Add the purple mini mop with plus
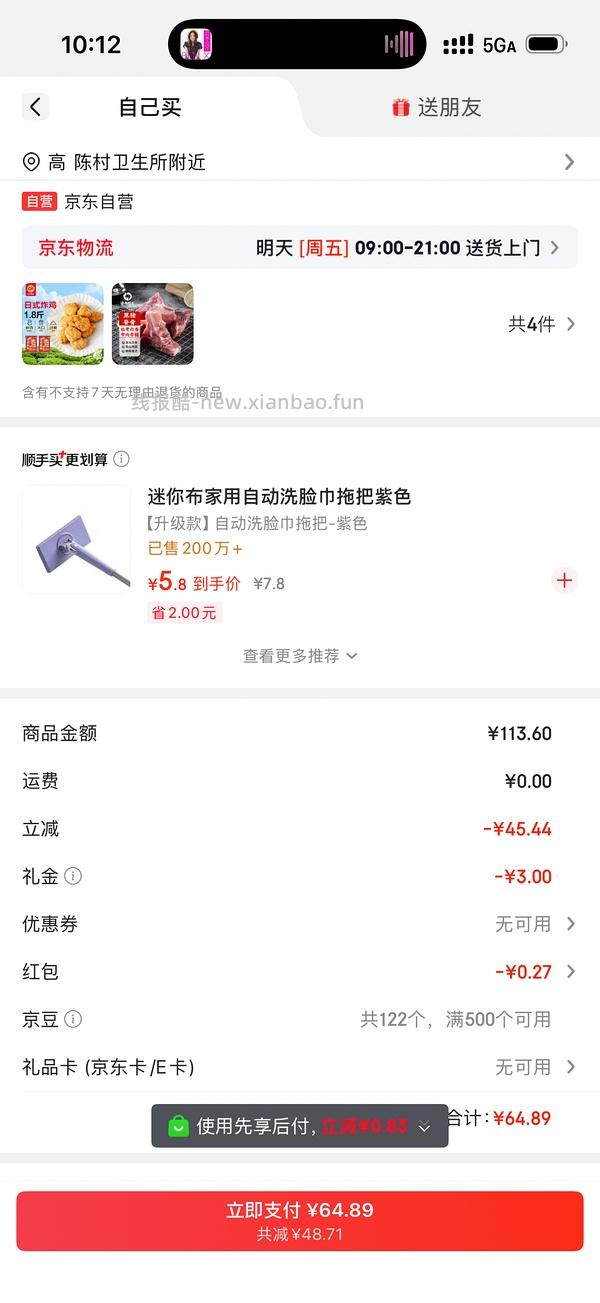 [x=565, y=580]
